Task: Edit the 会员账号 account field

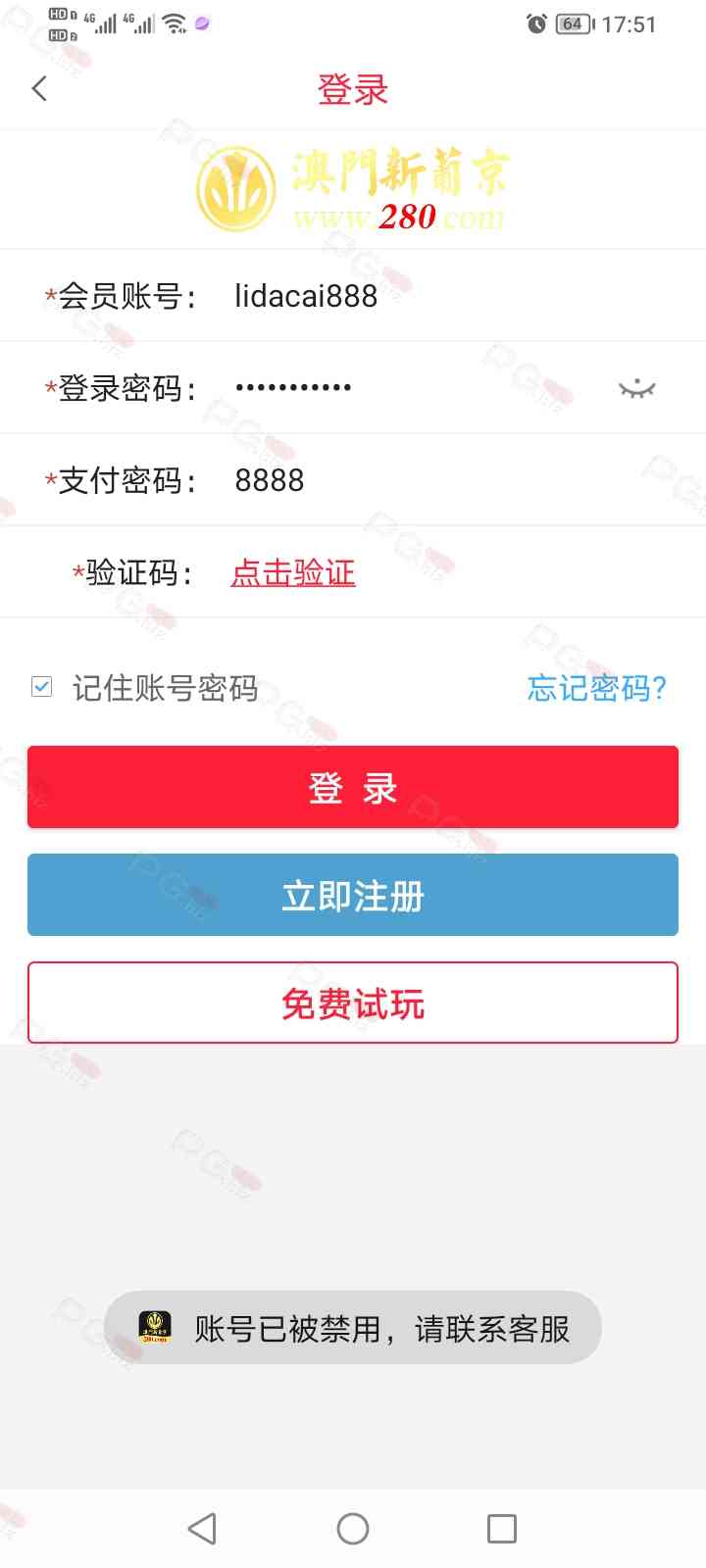Action: pyautogui.click(x=451, y=296)
